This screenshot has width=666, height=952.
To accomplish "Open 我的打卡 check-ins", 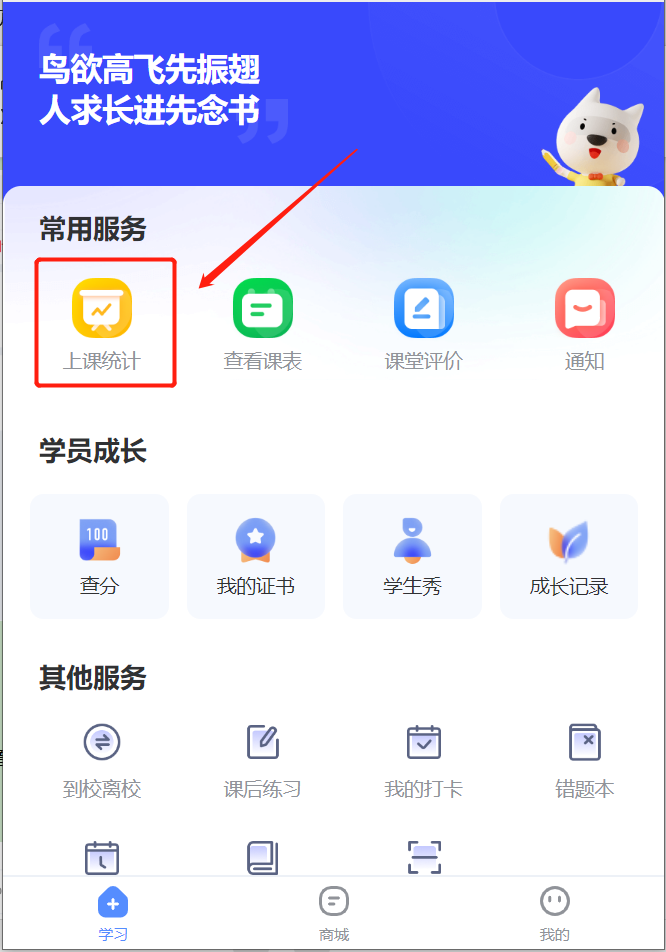I will 424,759.
